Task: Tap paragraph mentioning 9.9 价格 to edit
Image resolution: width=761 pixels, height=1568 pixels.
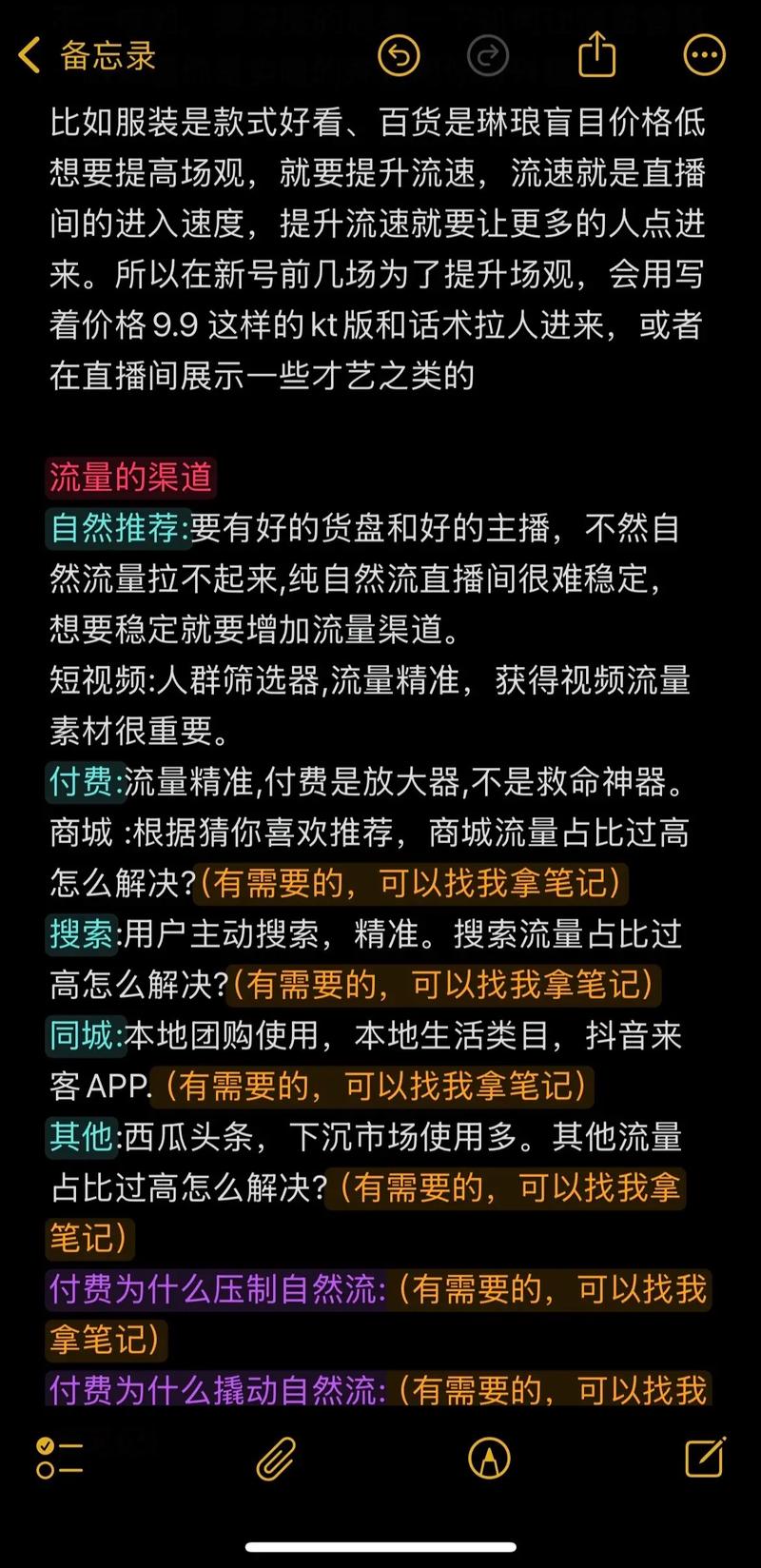Action: click(380, 323)
